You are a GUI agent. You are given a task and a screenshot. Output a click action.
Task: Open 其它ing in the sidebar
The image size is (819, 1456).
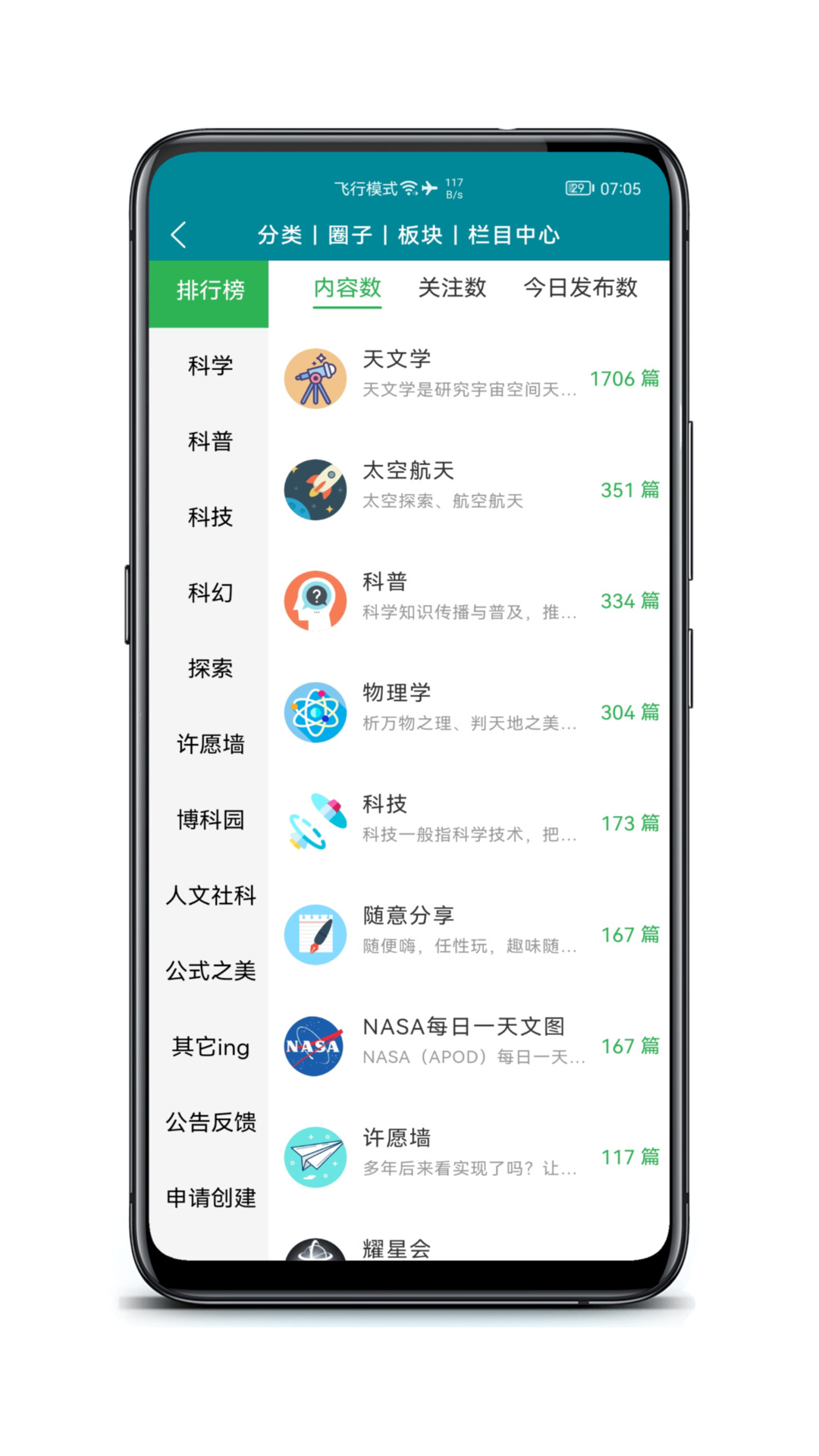(209, 1046)
